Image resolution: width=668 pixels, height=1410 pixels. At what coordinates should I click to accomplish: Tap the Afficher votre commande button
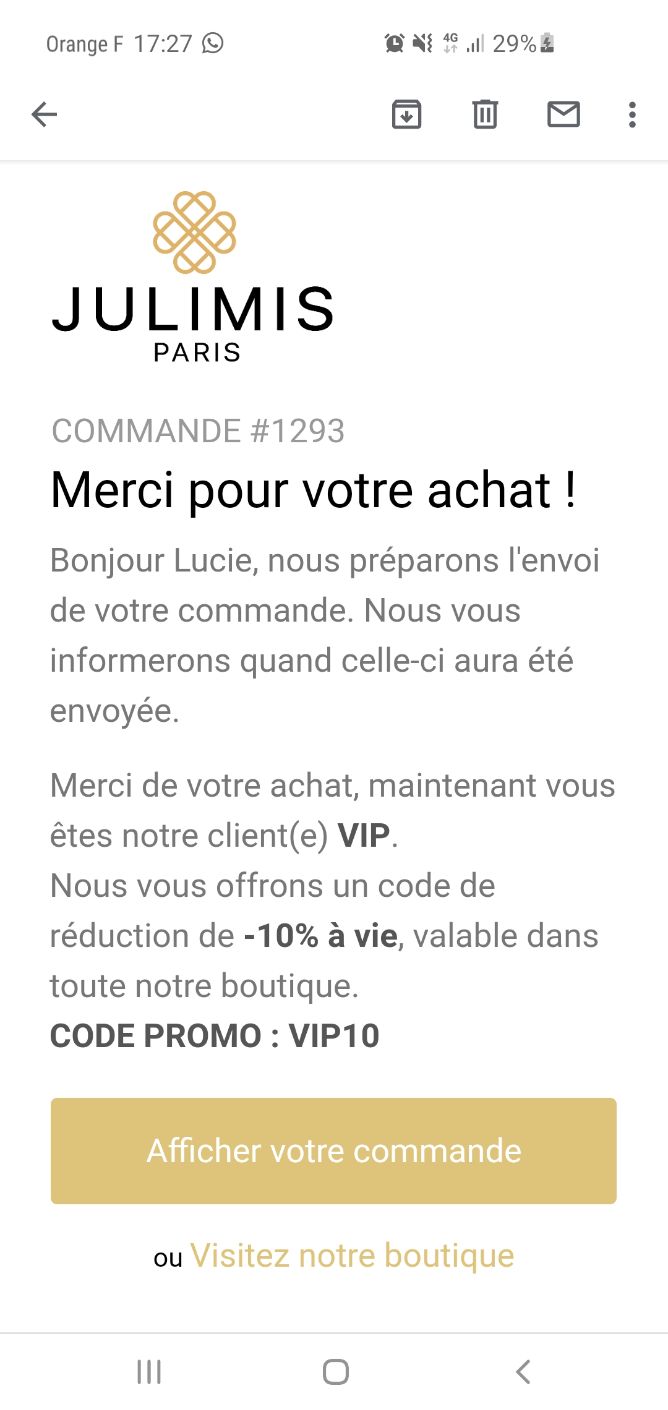point(334,1150)
